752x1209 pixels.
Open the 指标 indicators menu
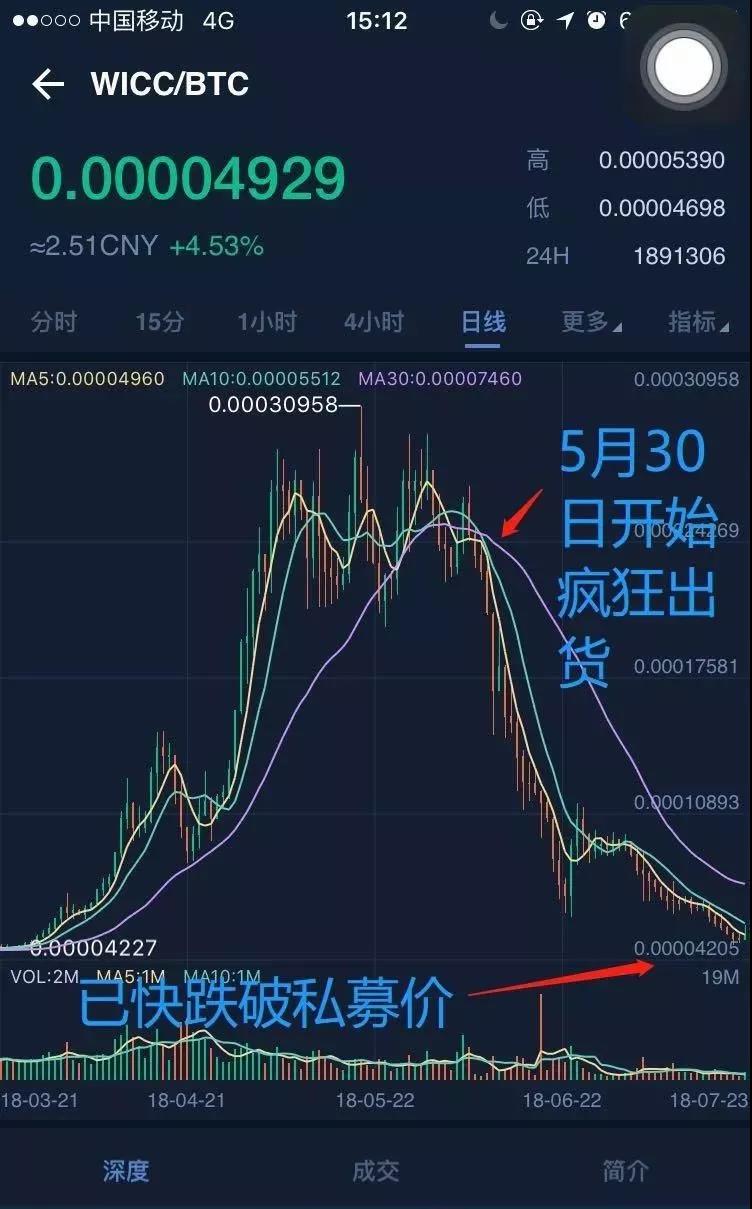[697, 322]
